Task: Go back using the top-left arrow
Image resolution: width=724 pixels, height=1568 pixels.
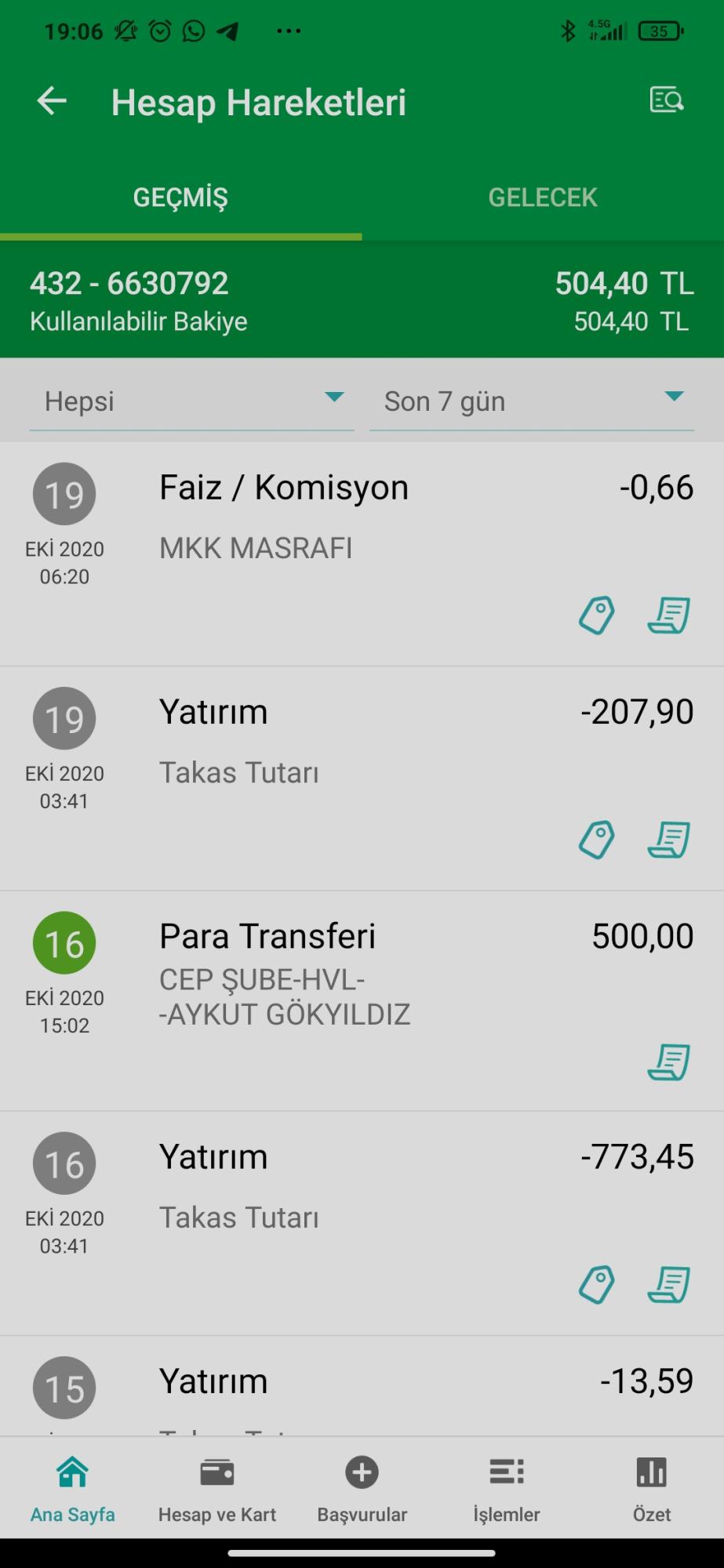Action: click(x=52, y=101)
